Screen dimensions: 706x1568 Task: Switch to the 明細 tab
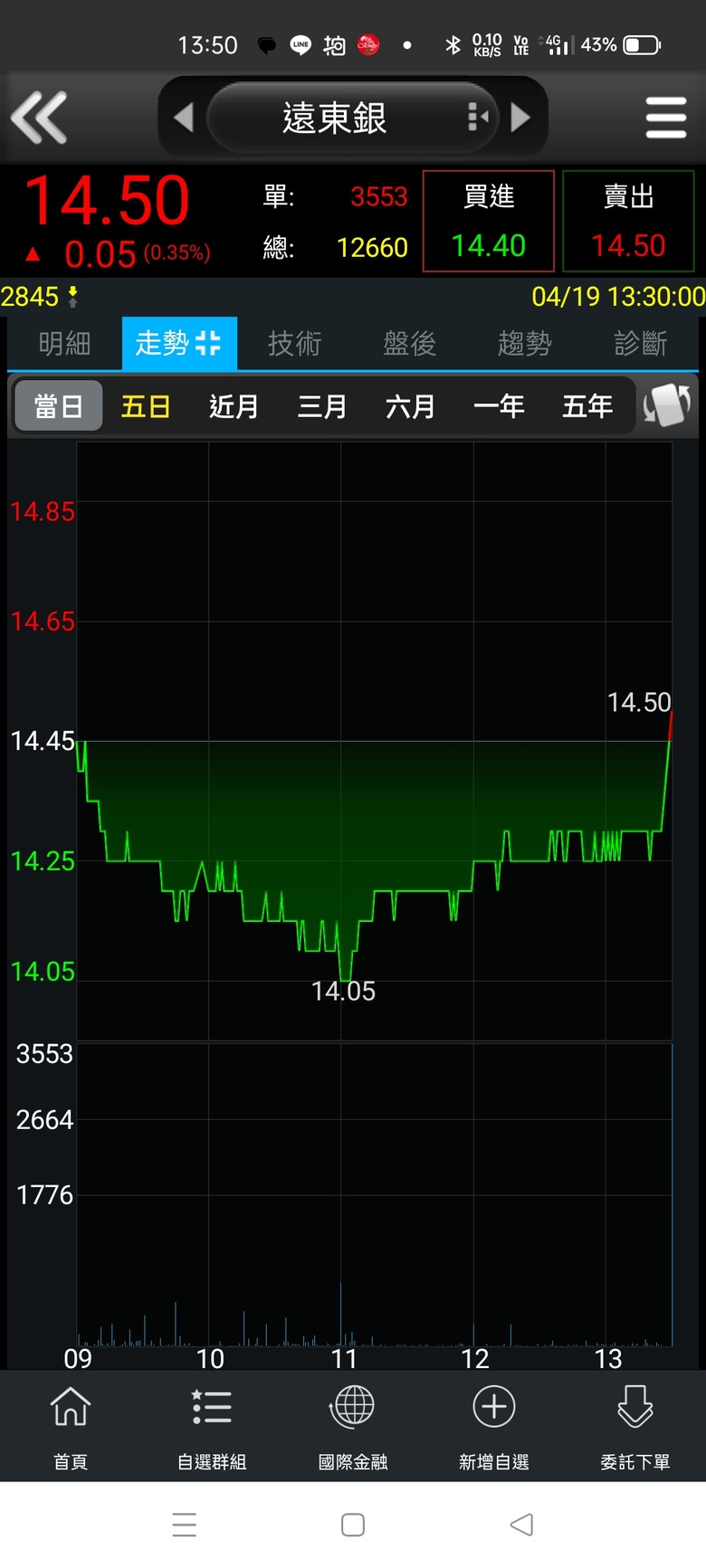[x=64, y=344]
